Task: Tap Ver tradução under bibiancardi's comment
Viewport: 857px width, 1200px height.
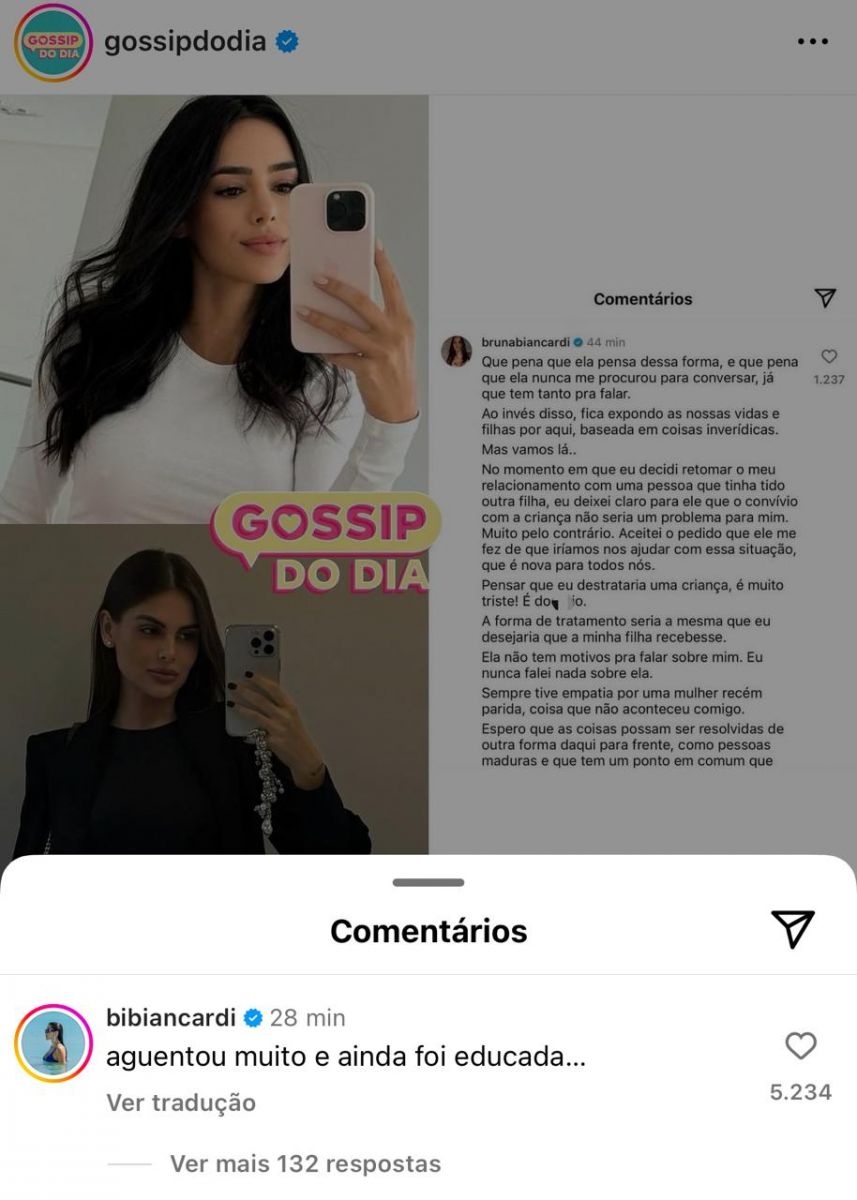Action: [x=181, y=1102]
